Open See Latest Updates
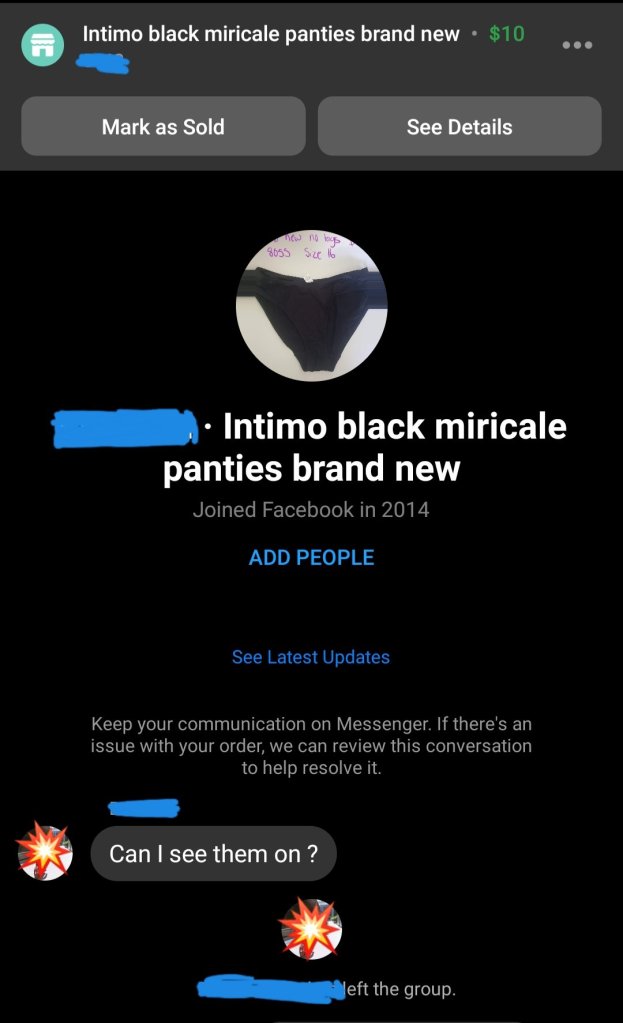Screen dimensions: 623x1023 point(311,657)
